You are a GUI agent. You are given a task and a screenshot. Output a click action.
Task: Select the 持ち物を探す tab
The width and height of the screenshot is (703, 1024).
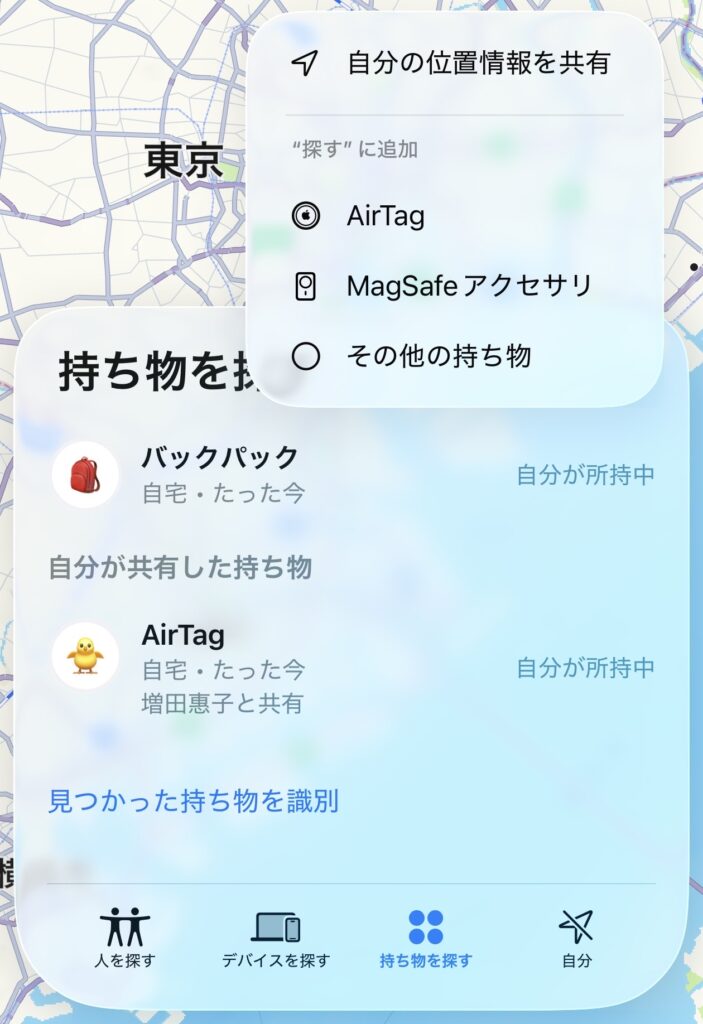[426, 940]
